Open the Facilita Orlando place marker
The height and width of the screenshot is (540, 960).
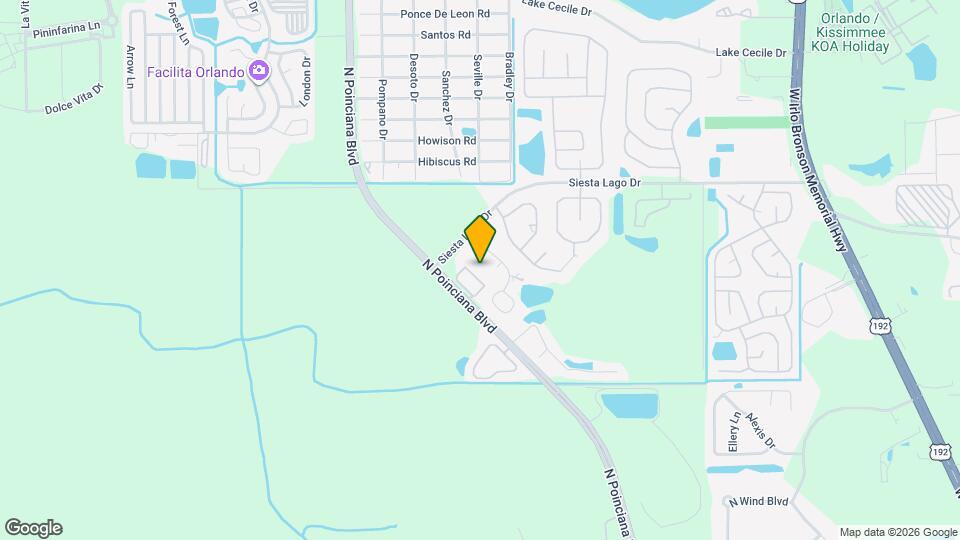[x=259, y=71]
